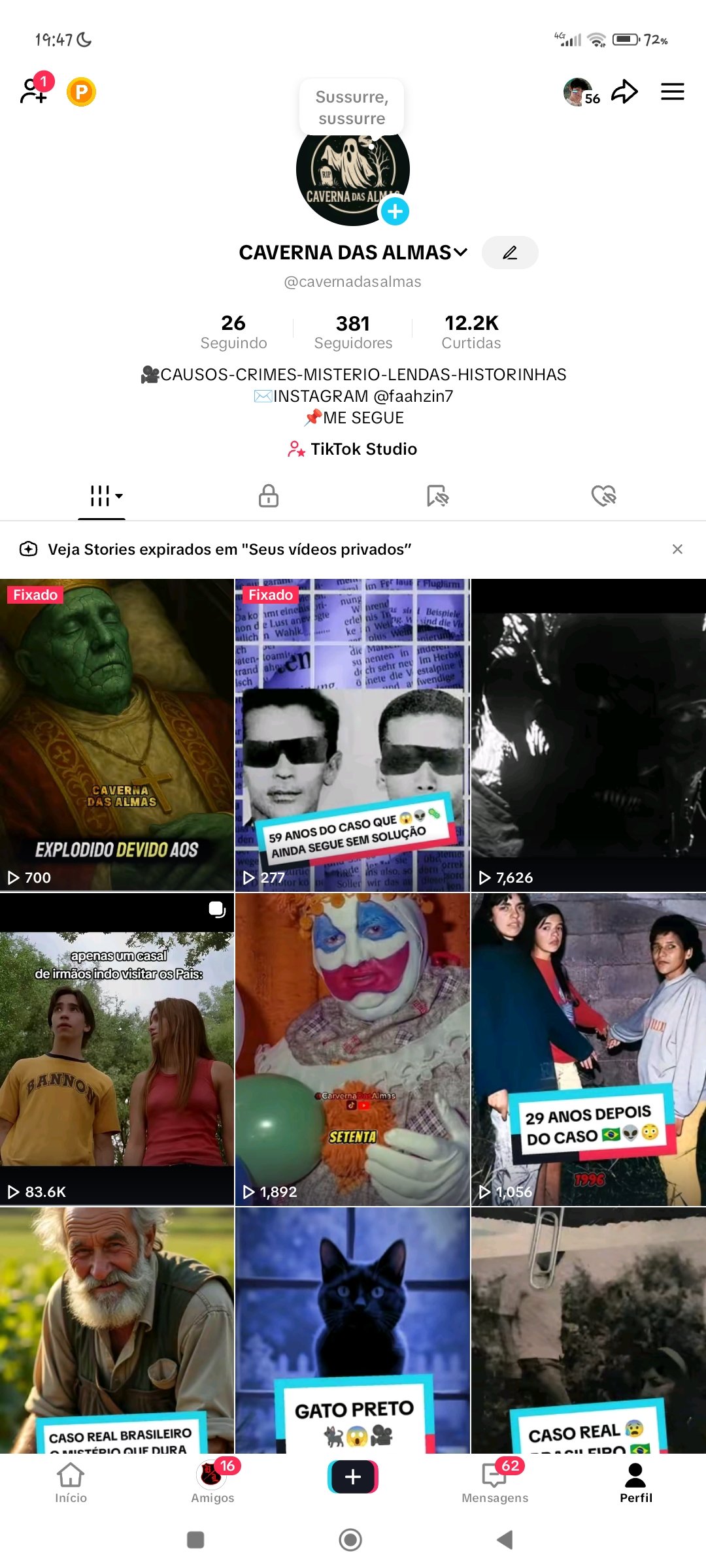View the 26 Seguindo list
Viewport: 706px width, 1568px height.
pyautogui.click(x=233, y=331)
